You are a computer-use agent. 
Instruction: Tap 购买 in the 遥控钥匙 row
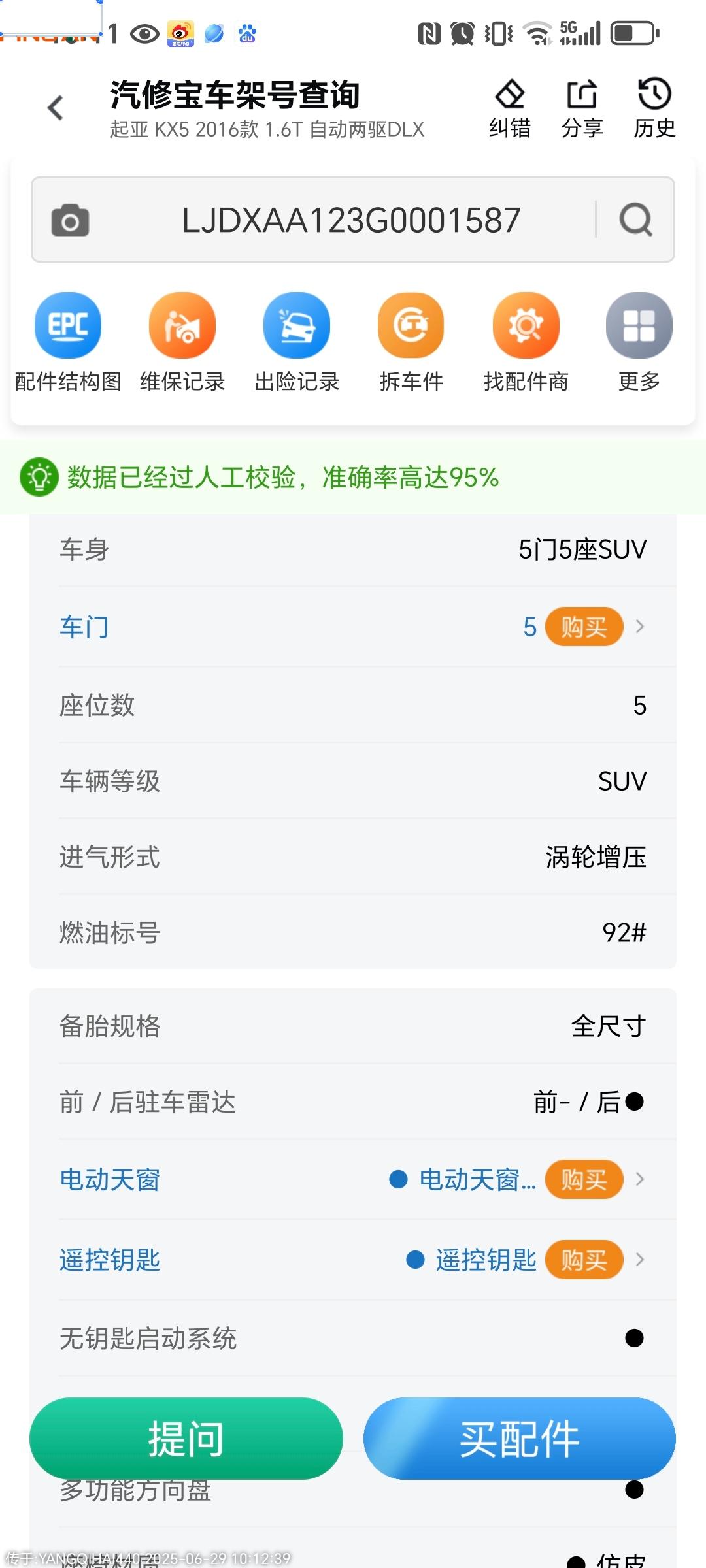[584, 1259]
